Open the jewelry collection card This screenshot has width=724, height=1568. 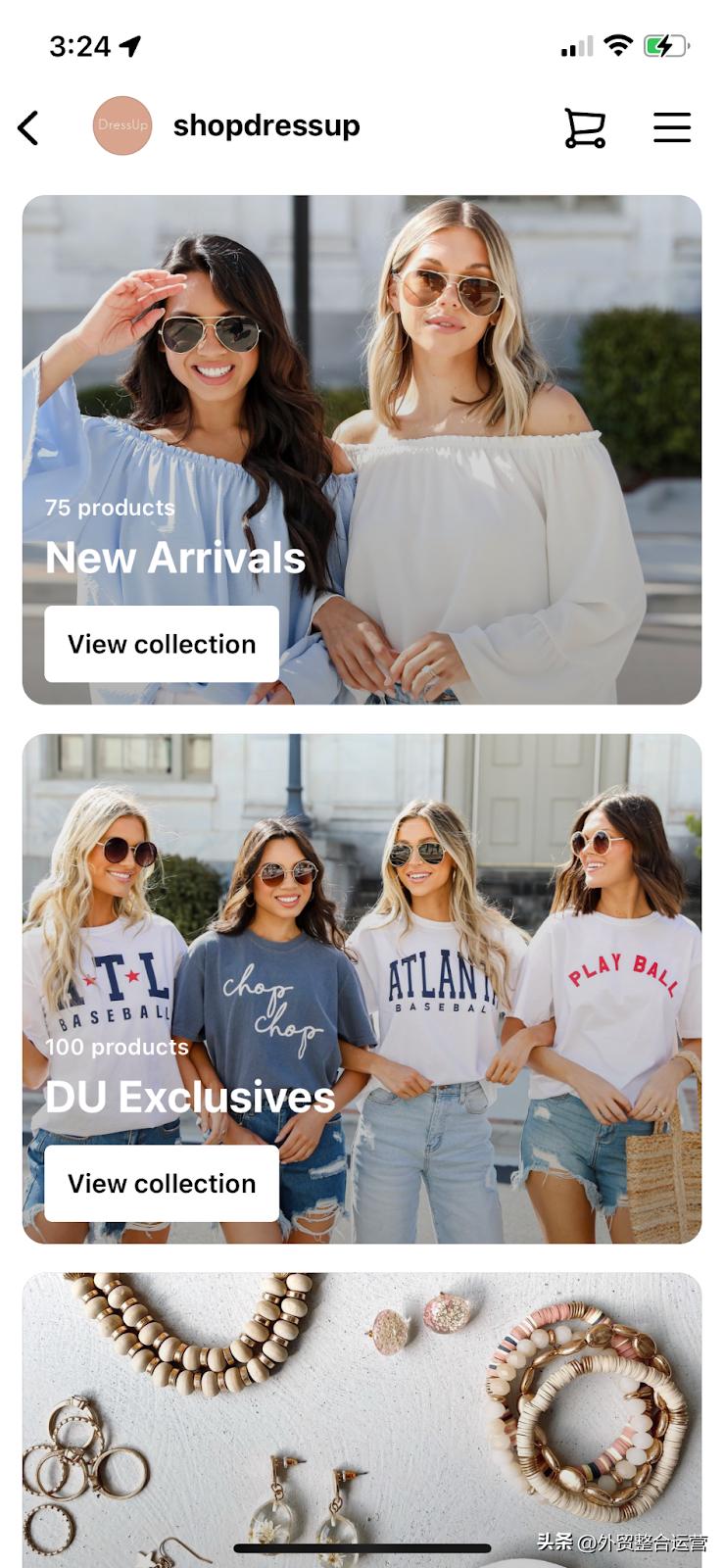(362, 1411)
